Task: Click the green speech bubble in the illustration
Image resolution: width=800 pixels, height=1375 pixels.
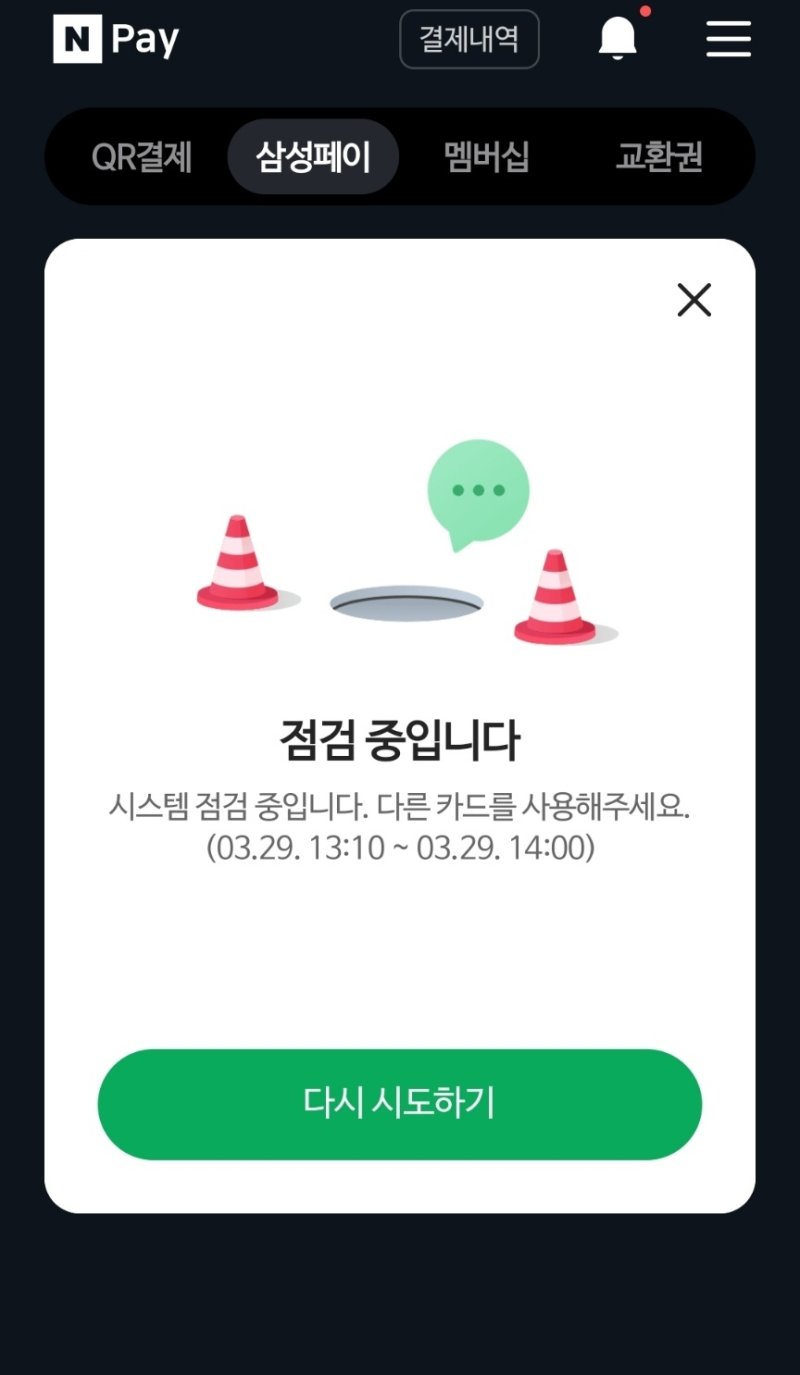Action: click(478, 490)
